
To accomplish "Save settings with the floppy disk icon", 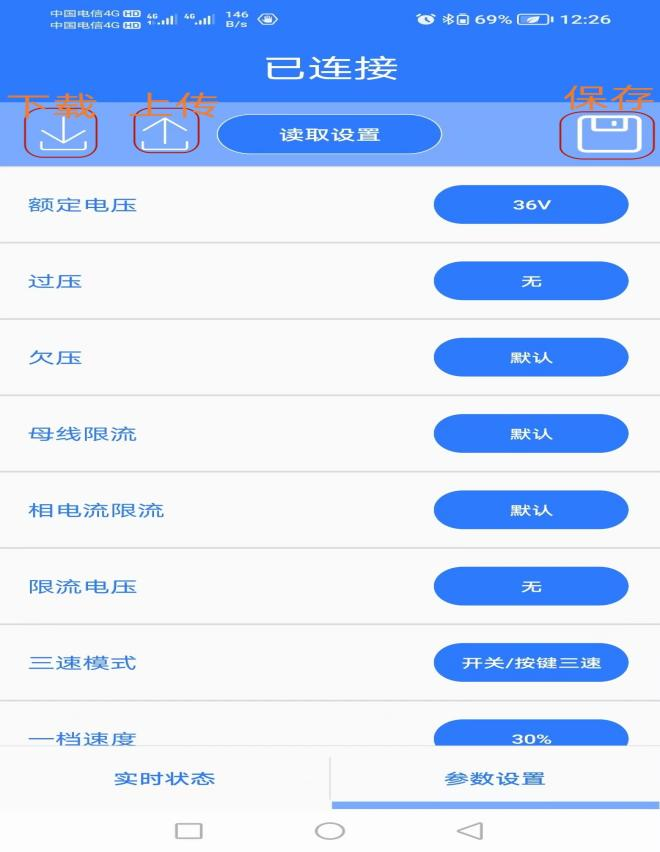I will pyautogui.click(x=607, y=135).
